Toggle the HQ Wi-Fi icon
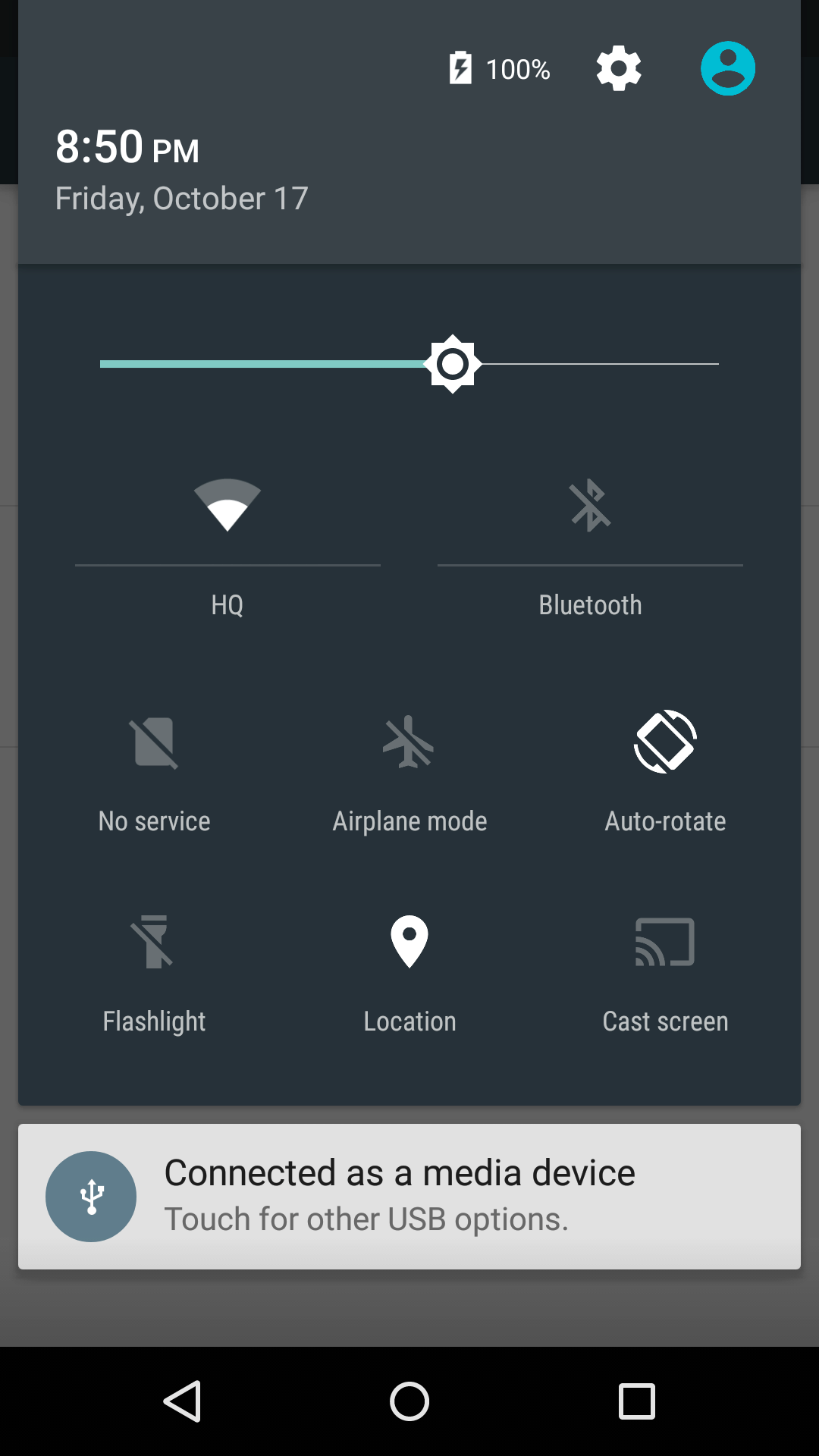819x1456 pixels. 227,505
